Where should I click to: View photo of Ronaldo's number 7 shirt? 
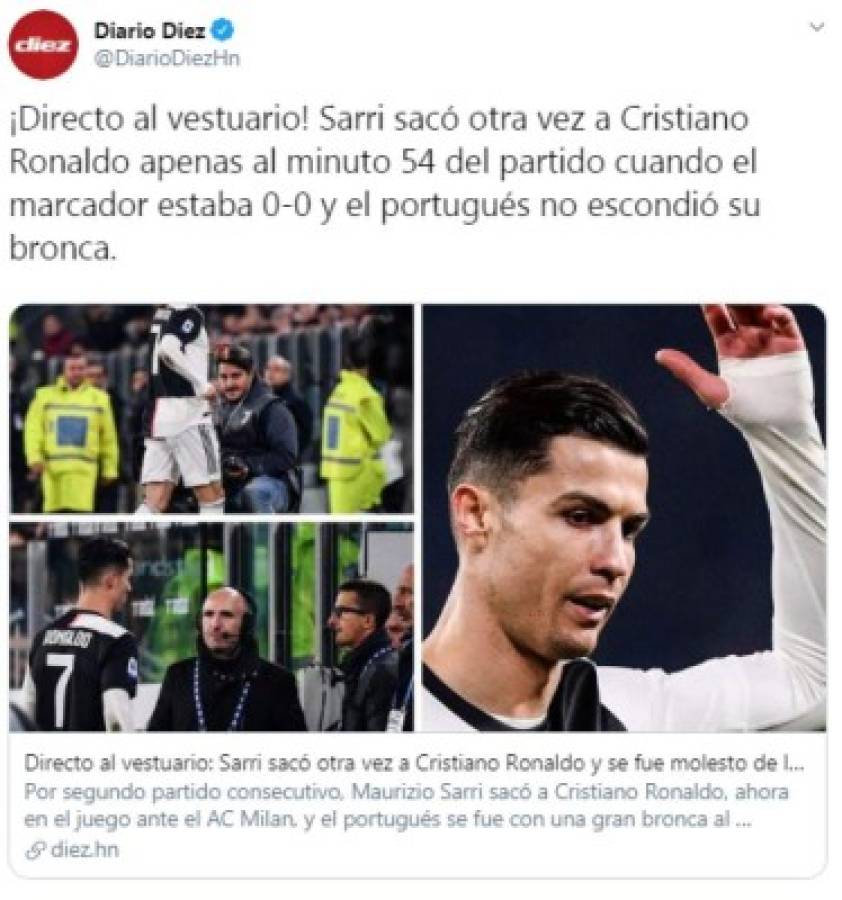[211, 625]
